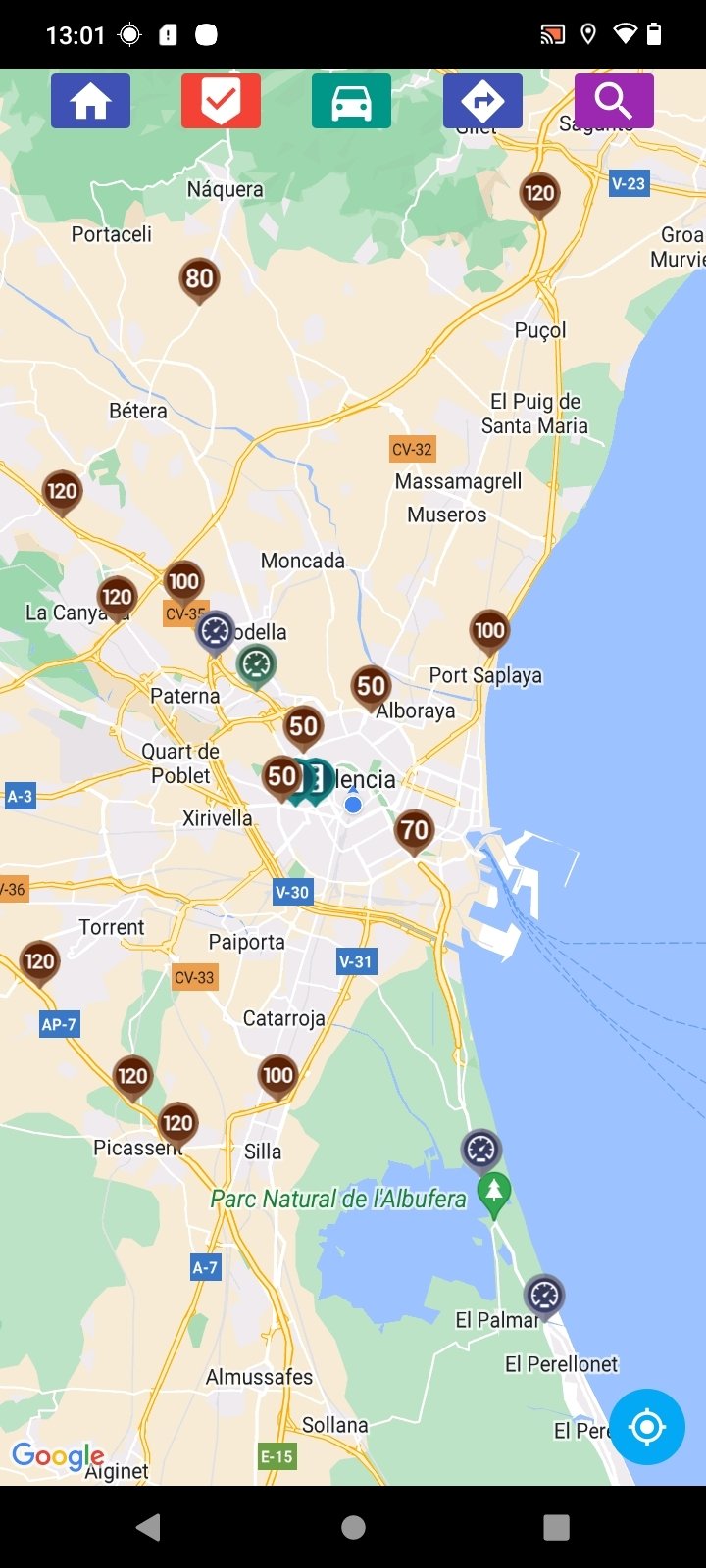Select the 120 marker near Bétera
This screenshot has width=706, height=1568.
(62, 491)
